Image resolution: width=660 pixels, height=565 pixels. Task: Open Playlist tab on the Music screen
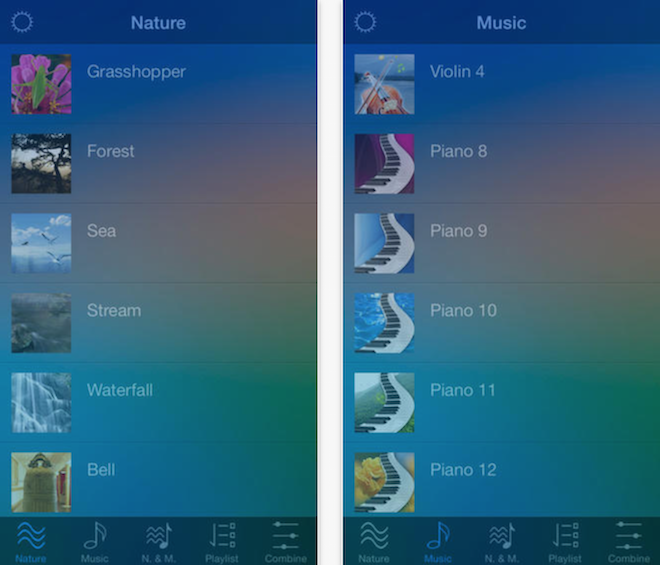pos(565,541)
